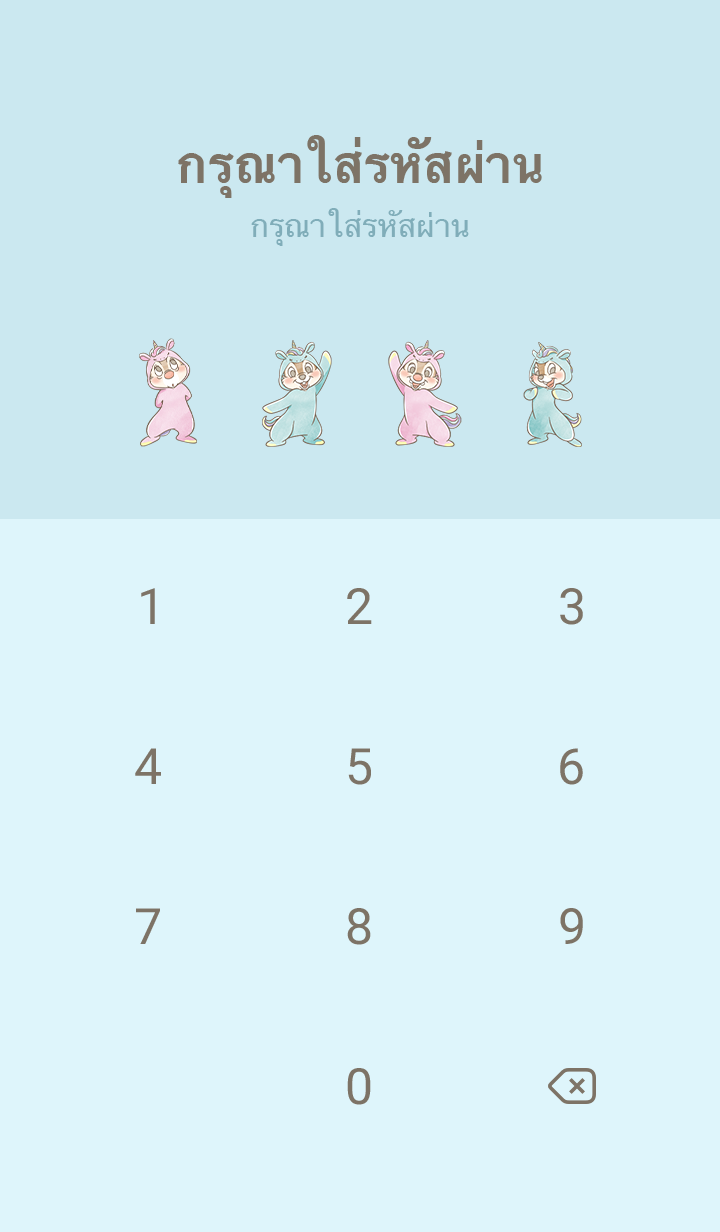The image size is (720, 1232).
Task: Tap the 0 key
Action: click(x=359, y=1087)
